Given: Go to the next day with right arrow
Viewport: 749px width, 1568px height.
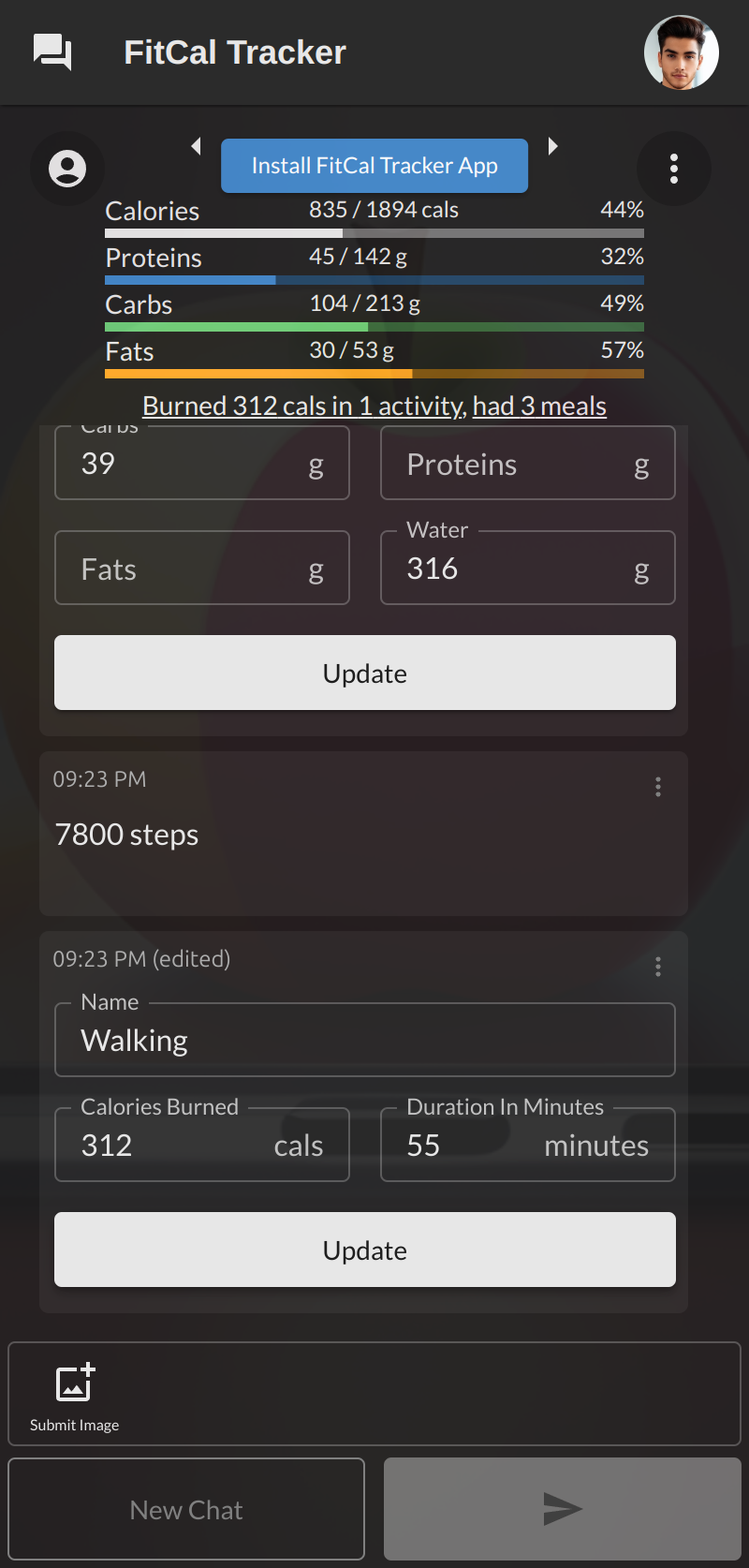Looking at the screenshot, I should click(553, 146).
